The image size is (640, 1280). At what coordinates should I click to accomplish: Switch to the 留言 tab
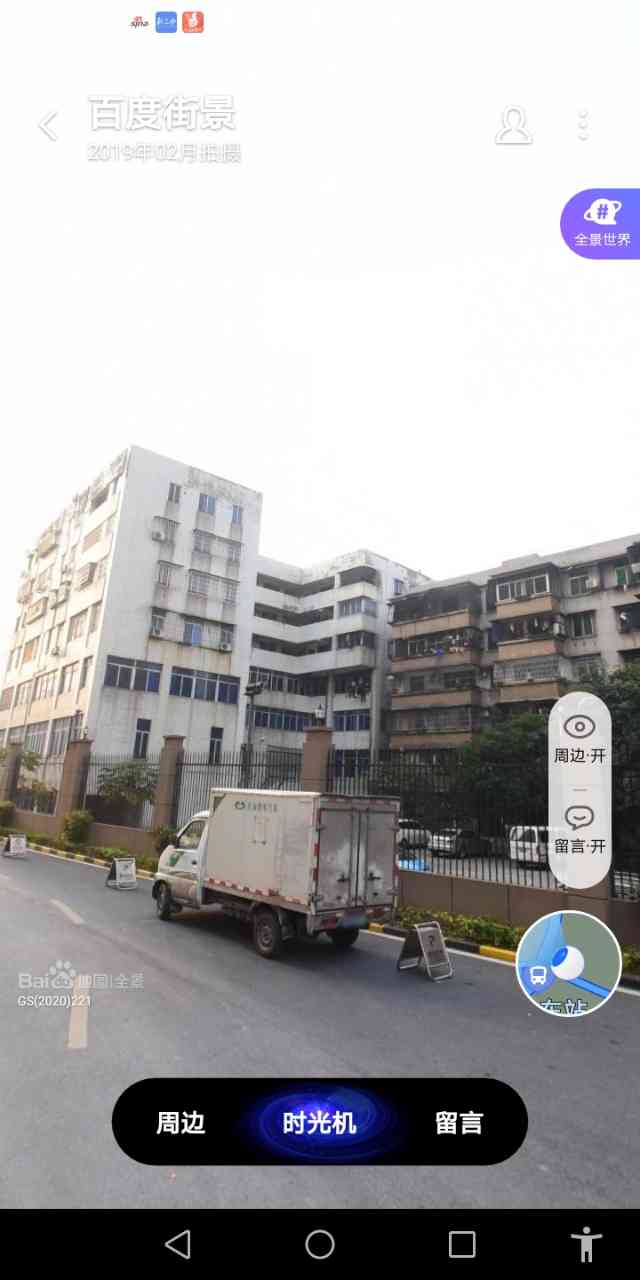[459, 1123]
